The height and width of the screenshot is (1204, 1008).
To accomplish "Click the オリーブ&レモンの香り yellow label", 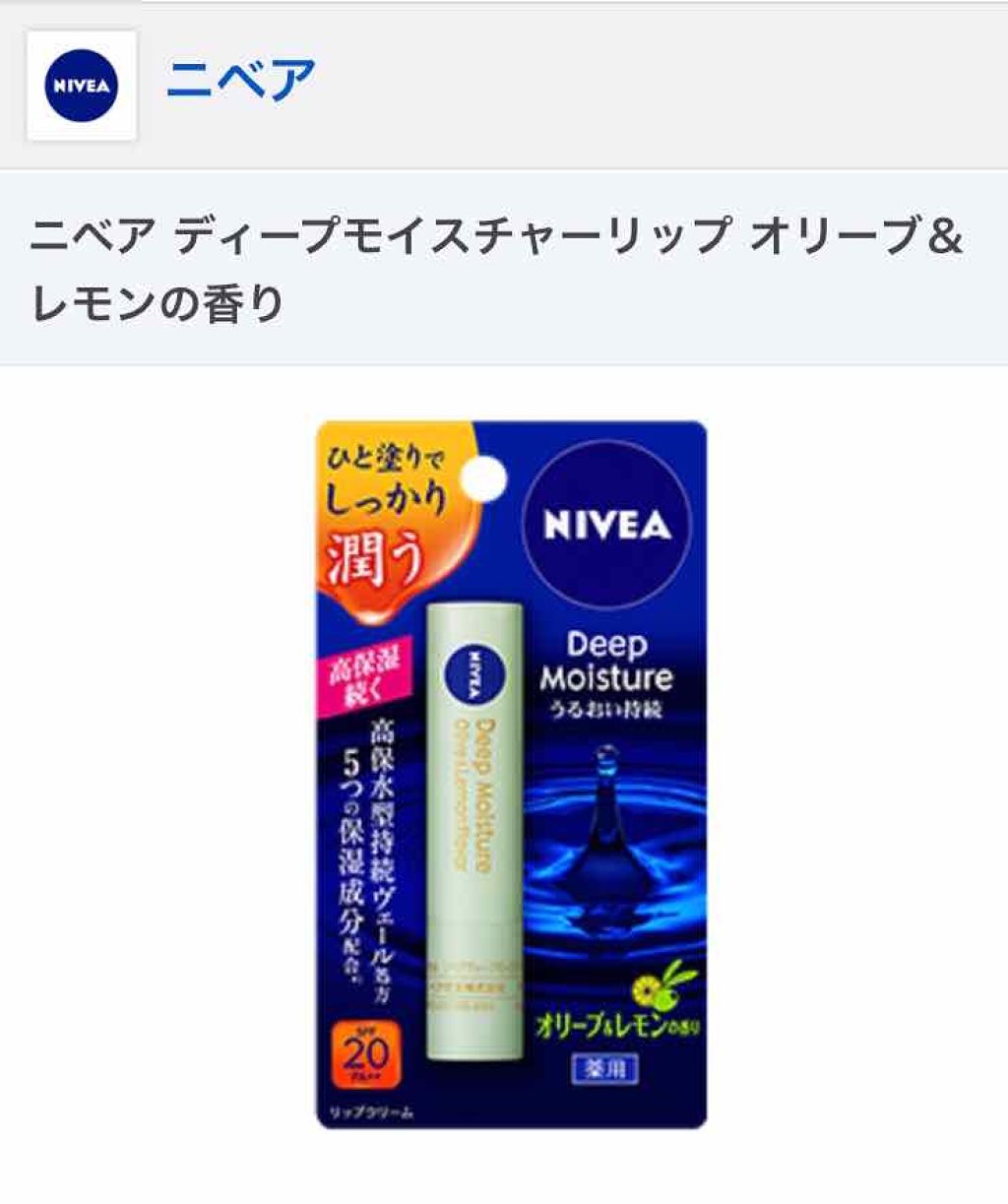I will [x=618, y=1025].
